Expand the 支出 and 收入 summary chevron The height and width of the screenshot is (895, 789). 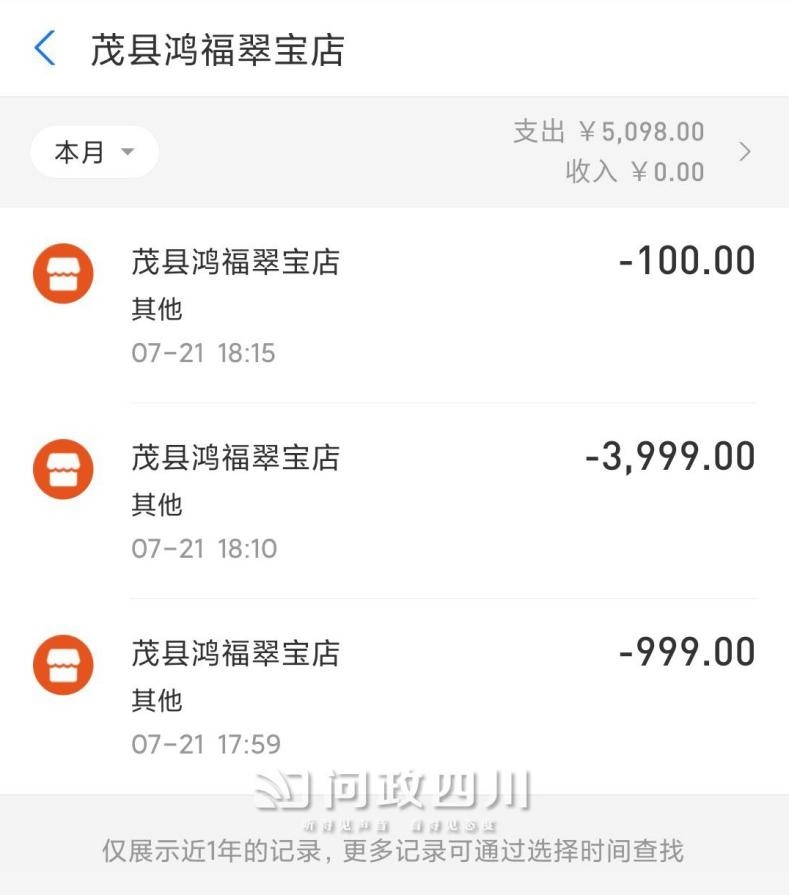[744, 152]
